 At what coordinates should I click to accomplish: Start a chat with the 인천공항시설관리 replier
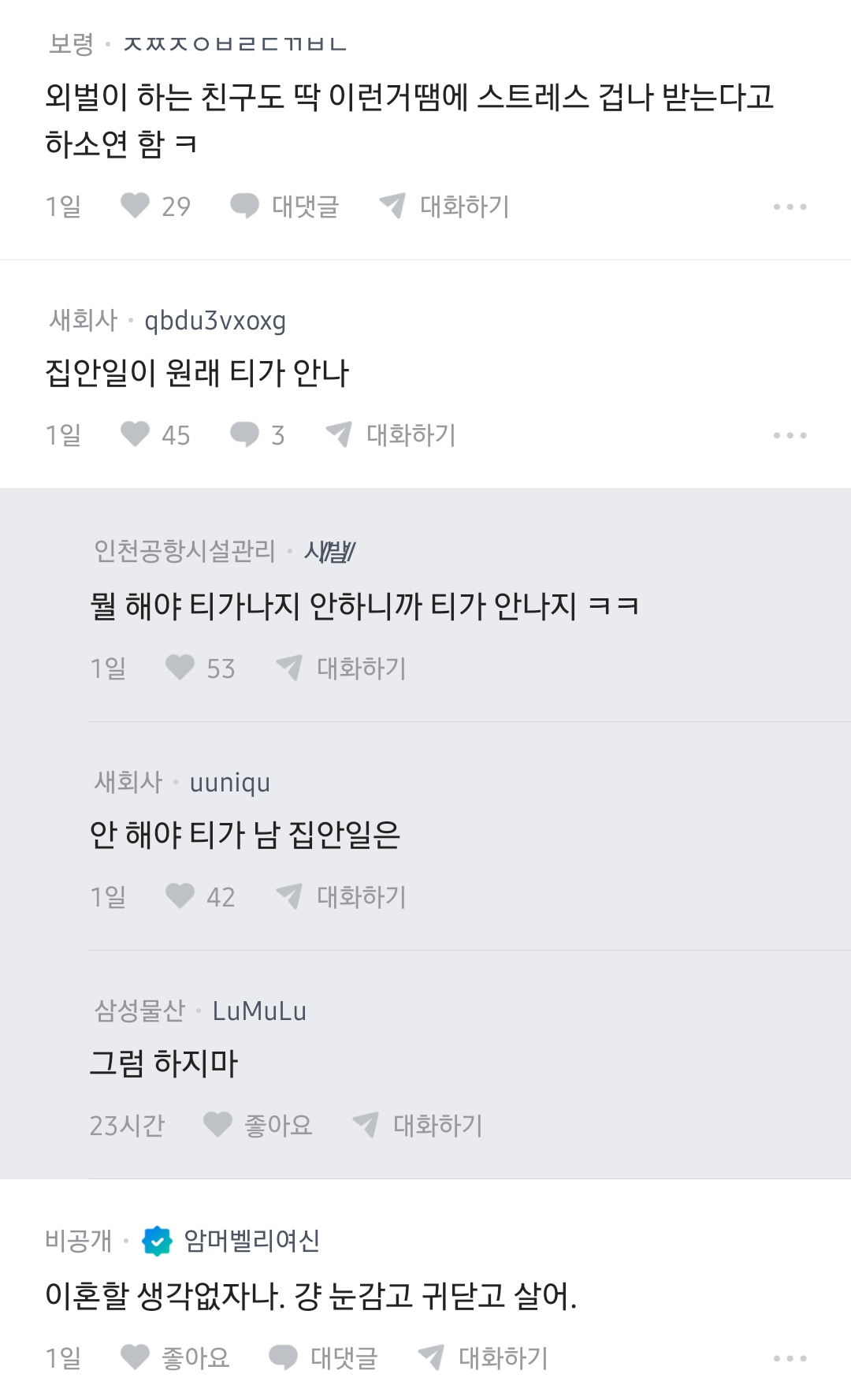coord(341,668)
